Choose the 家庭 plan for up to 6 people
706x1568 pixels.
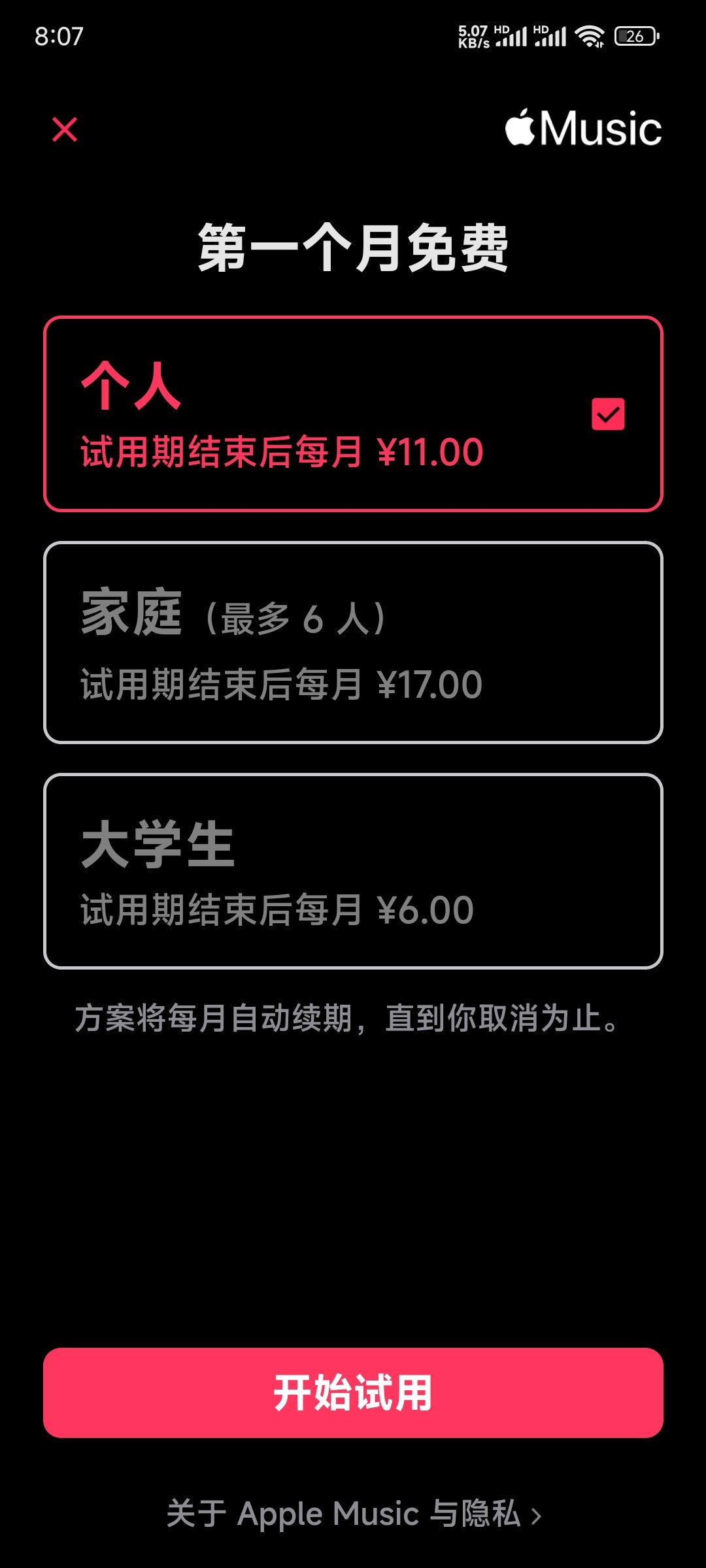click(353, 642)
